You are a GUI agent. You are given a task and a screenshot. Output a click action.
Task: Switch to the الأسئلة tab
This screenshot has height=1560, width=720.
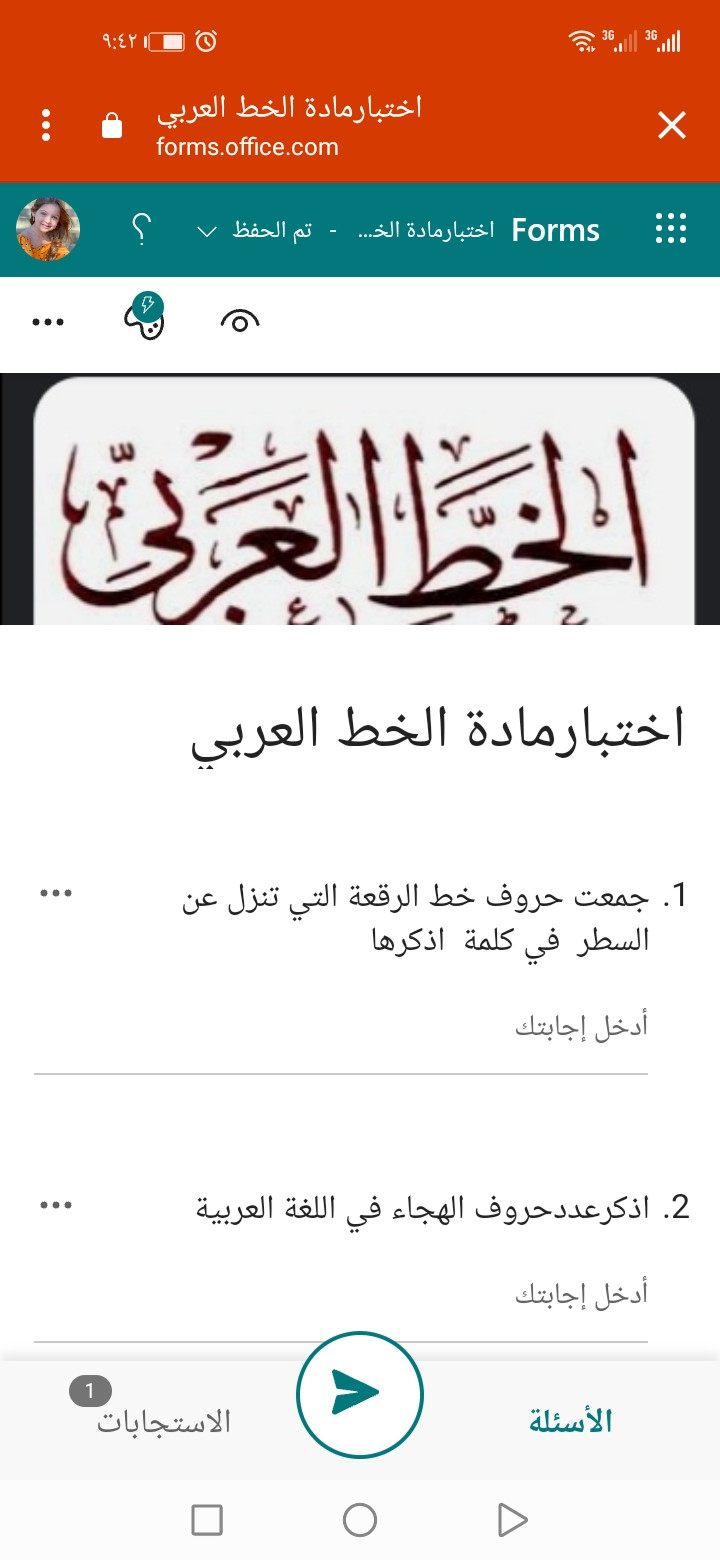pyautogui.click(x=570, y=1421)
